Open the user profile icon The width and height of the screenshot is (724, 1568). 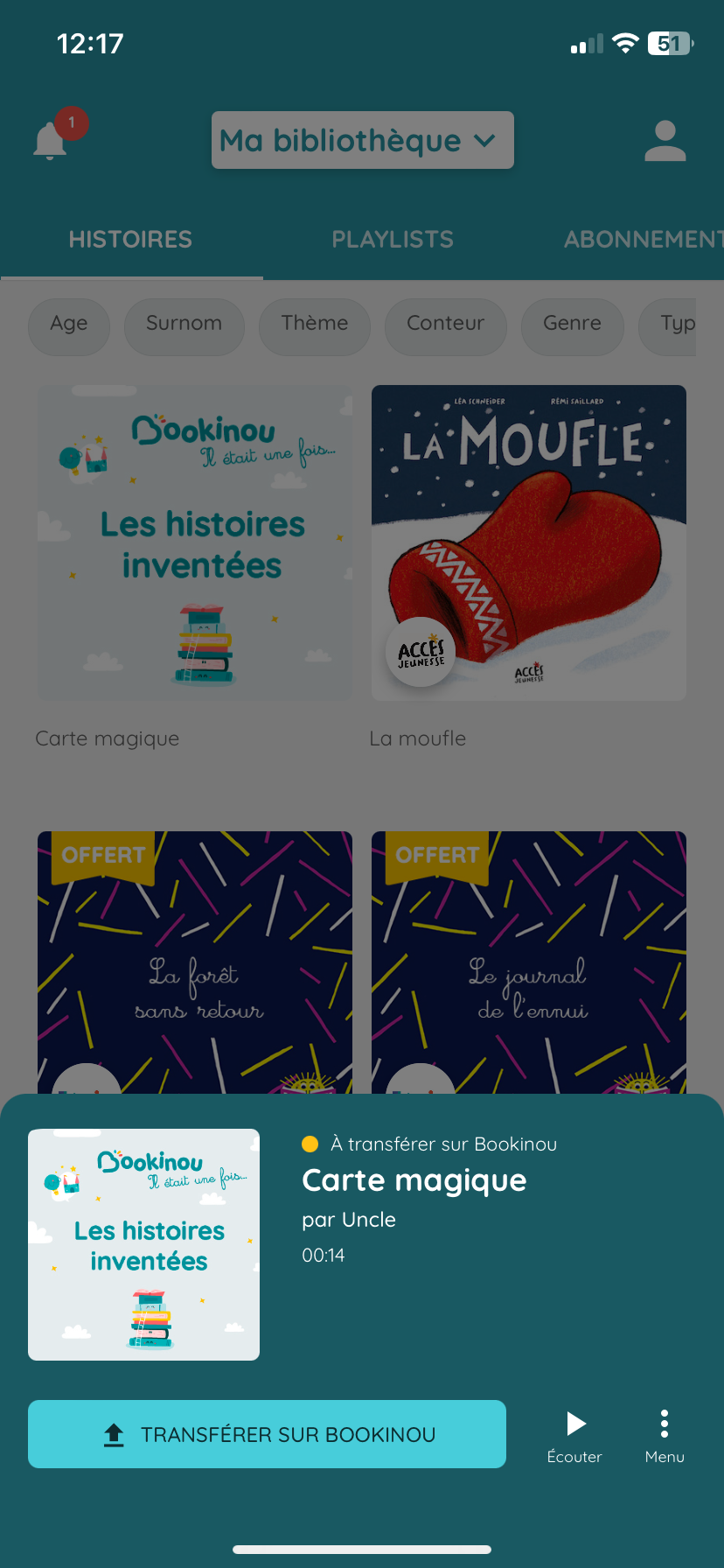[x=665, y=141]
